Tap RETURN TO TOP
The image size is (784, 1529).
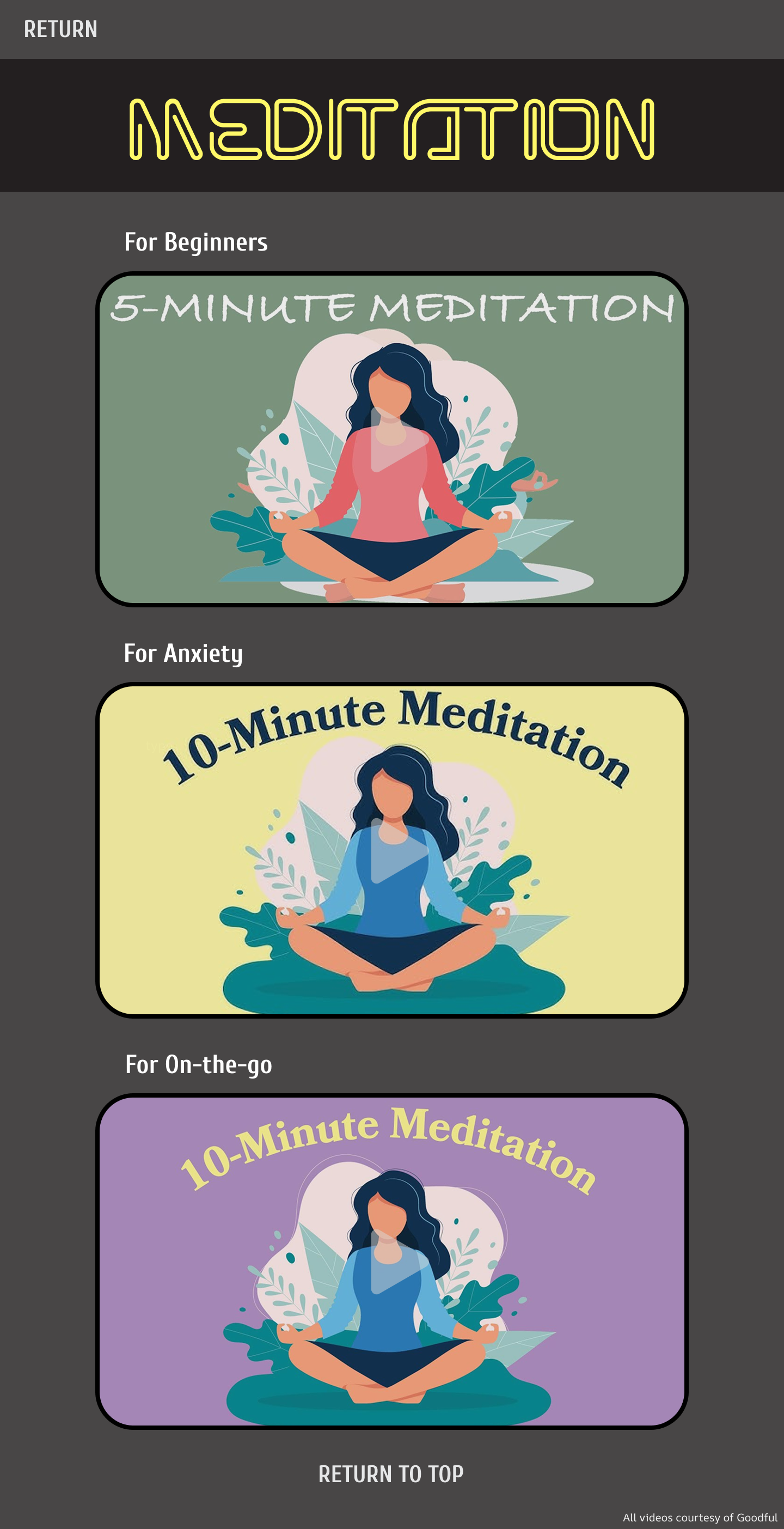pos(390,1475)
